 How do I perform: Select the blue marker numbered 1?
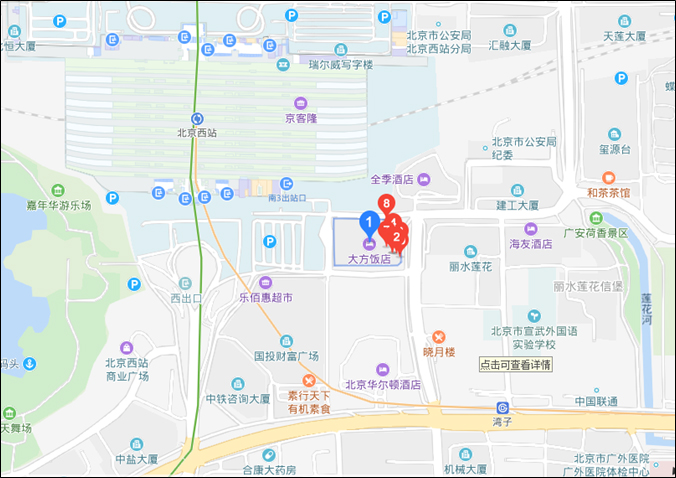[x=368, y=223]
